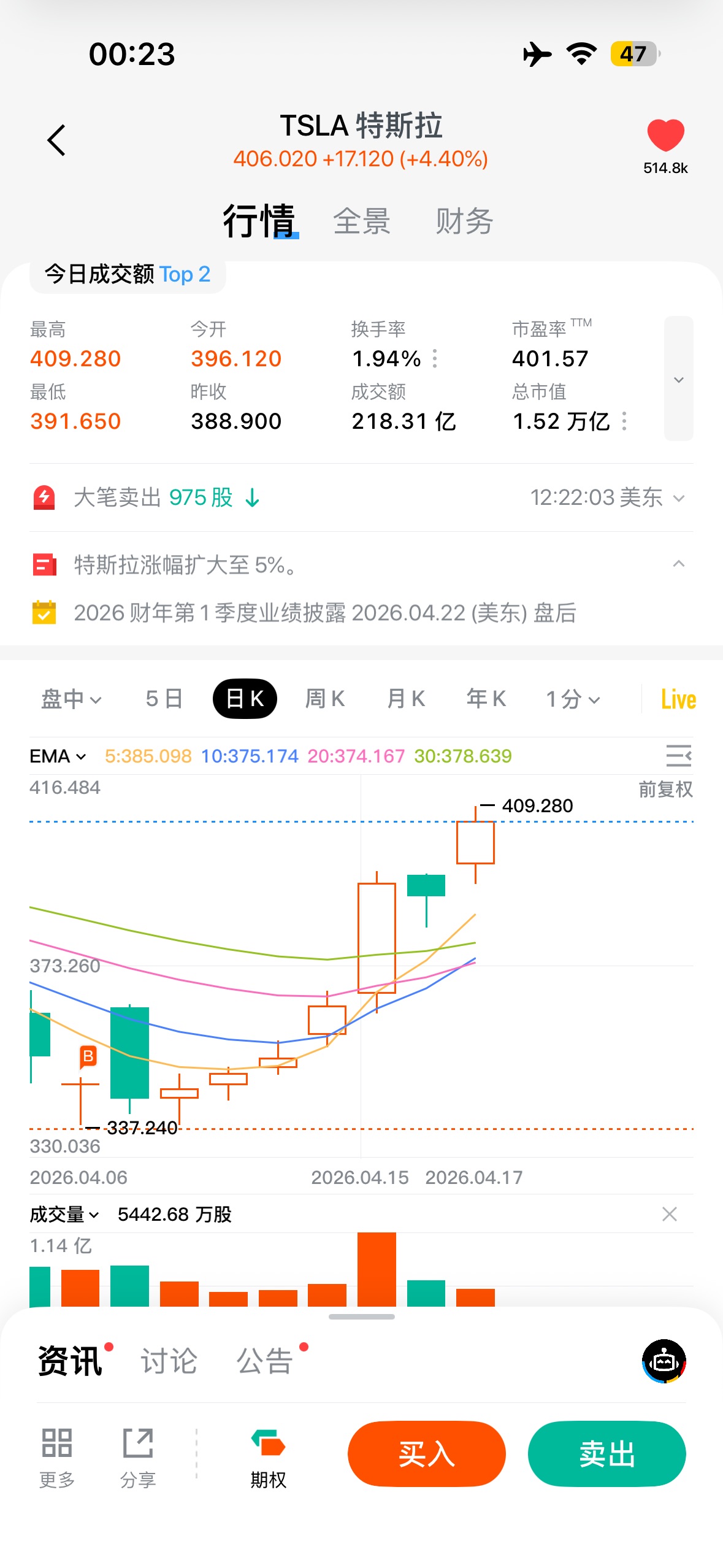This screenshot has height=1568, width=723.
Task: Switch chart to 月K
Action: pos(406,699)
